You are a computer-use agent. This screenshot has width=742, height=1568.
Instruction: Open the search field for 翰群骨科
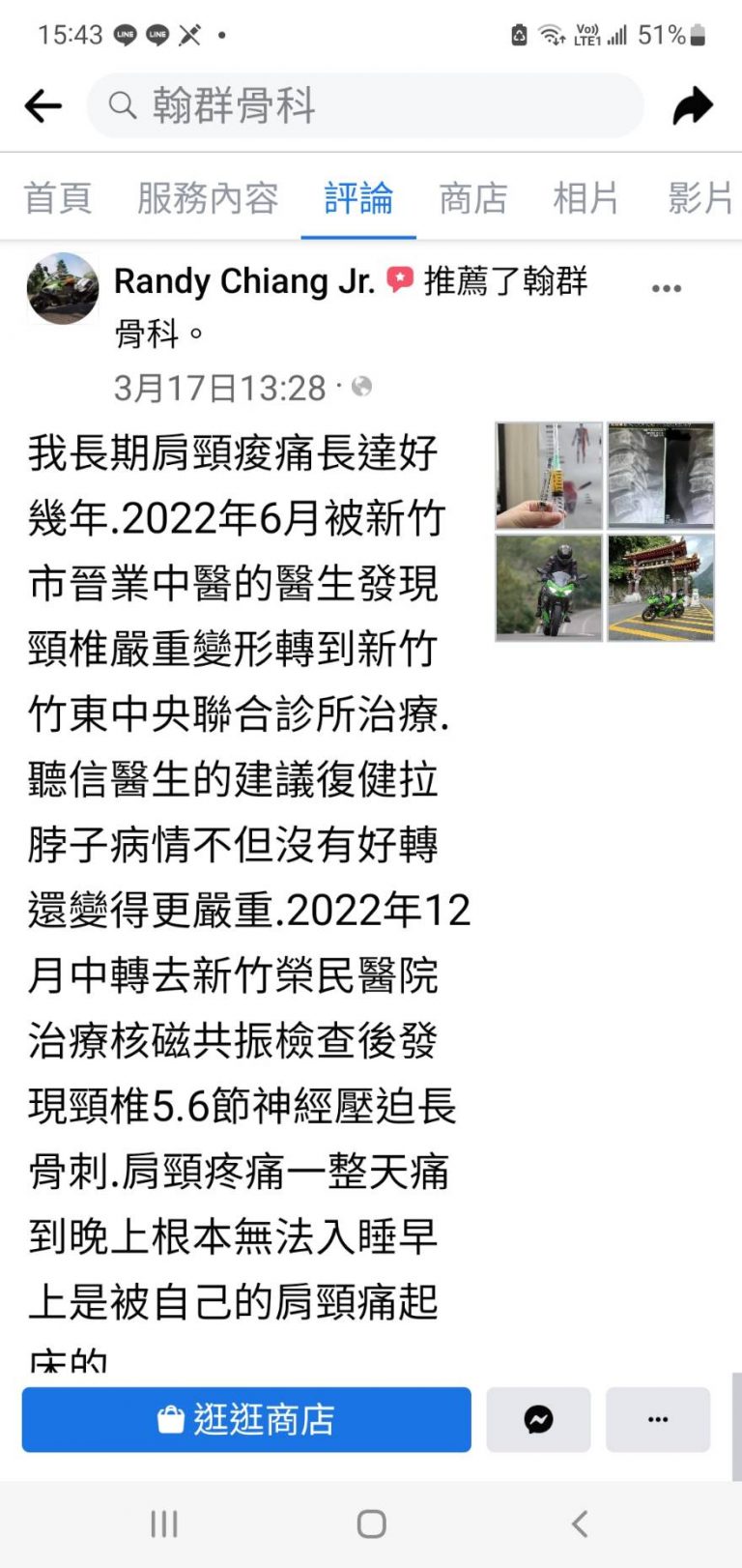tap(365, 105)
